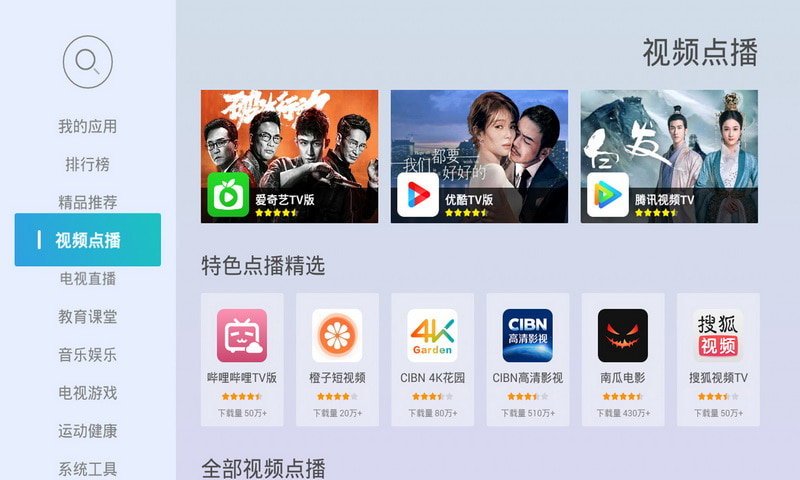Open the 南瓜电影 app card

click(x=622, y=359)
